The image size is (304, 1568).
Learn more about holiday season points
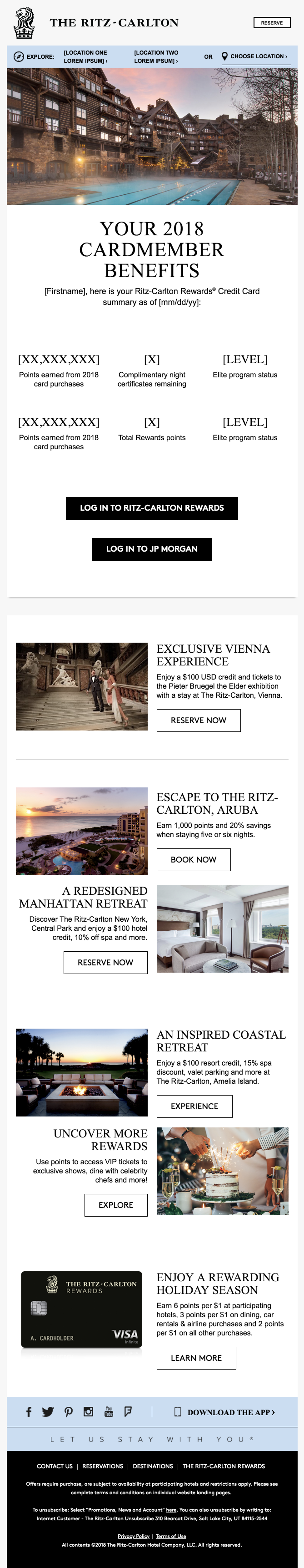(196, 1358)
